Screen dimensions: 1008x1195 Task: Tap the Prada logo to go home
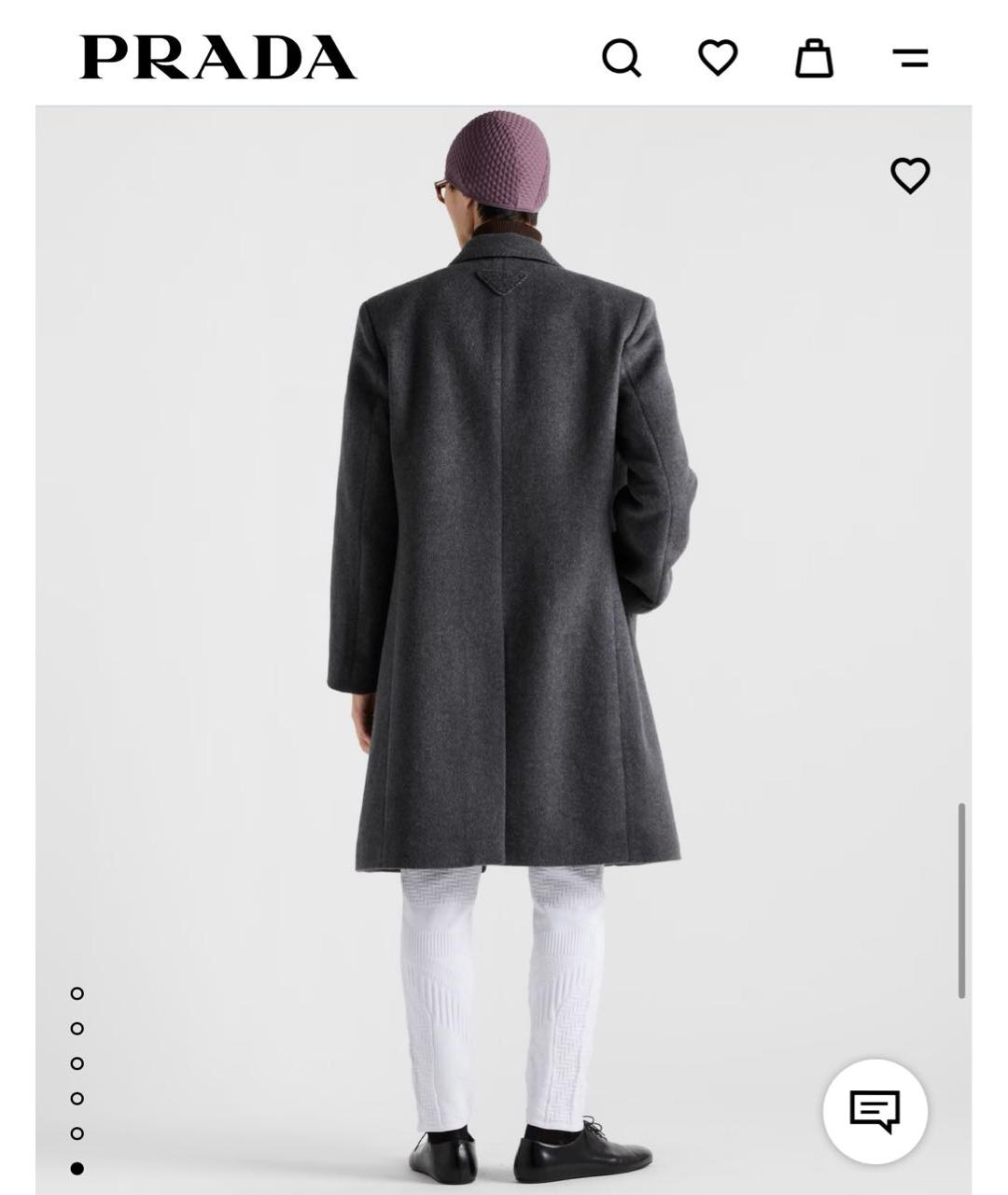218,57
